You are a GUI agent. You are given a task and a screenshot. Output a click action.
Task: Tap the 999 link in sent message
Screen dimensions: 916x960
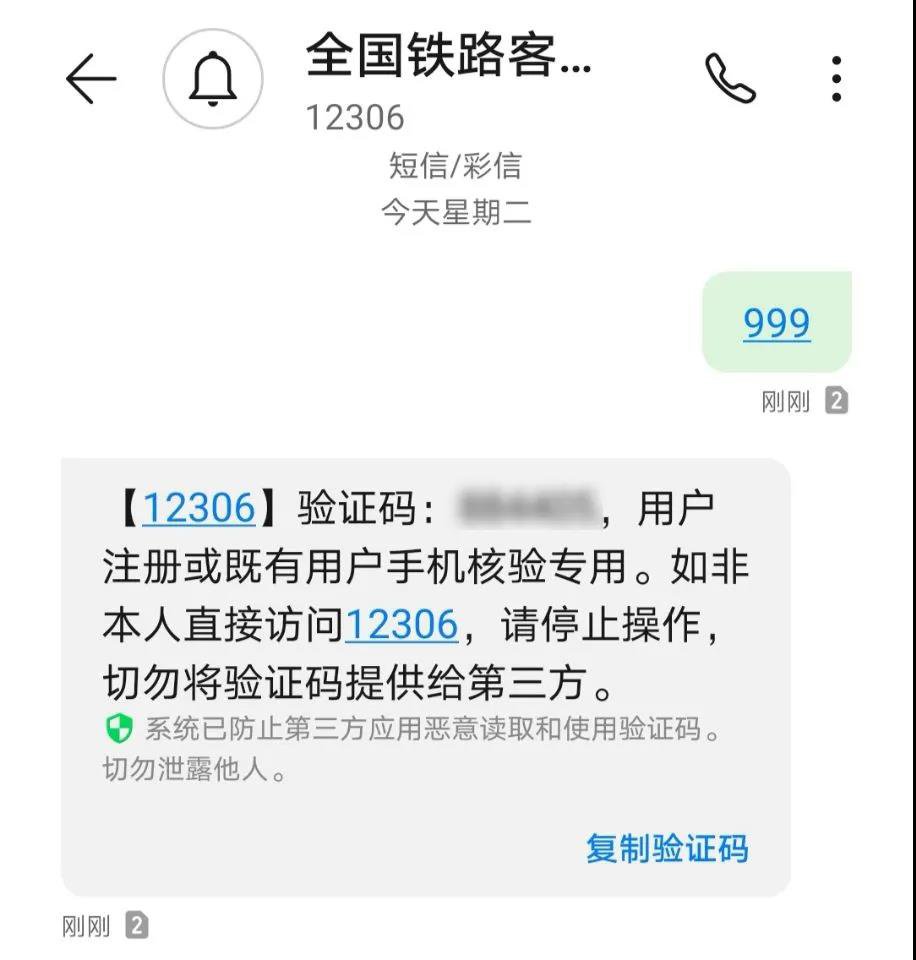pos(776,323)
